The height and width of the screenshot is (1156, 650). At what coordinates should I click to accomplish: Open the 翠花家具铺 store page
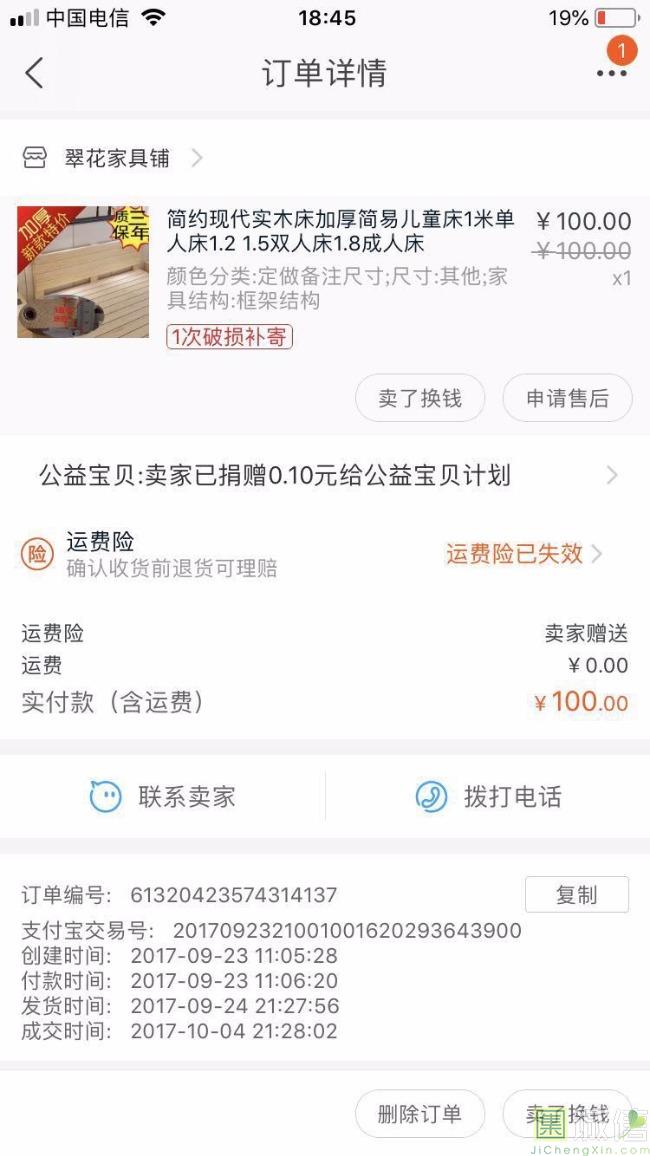pyautogui.click(x=116, y=158)
